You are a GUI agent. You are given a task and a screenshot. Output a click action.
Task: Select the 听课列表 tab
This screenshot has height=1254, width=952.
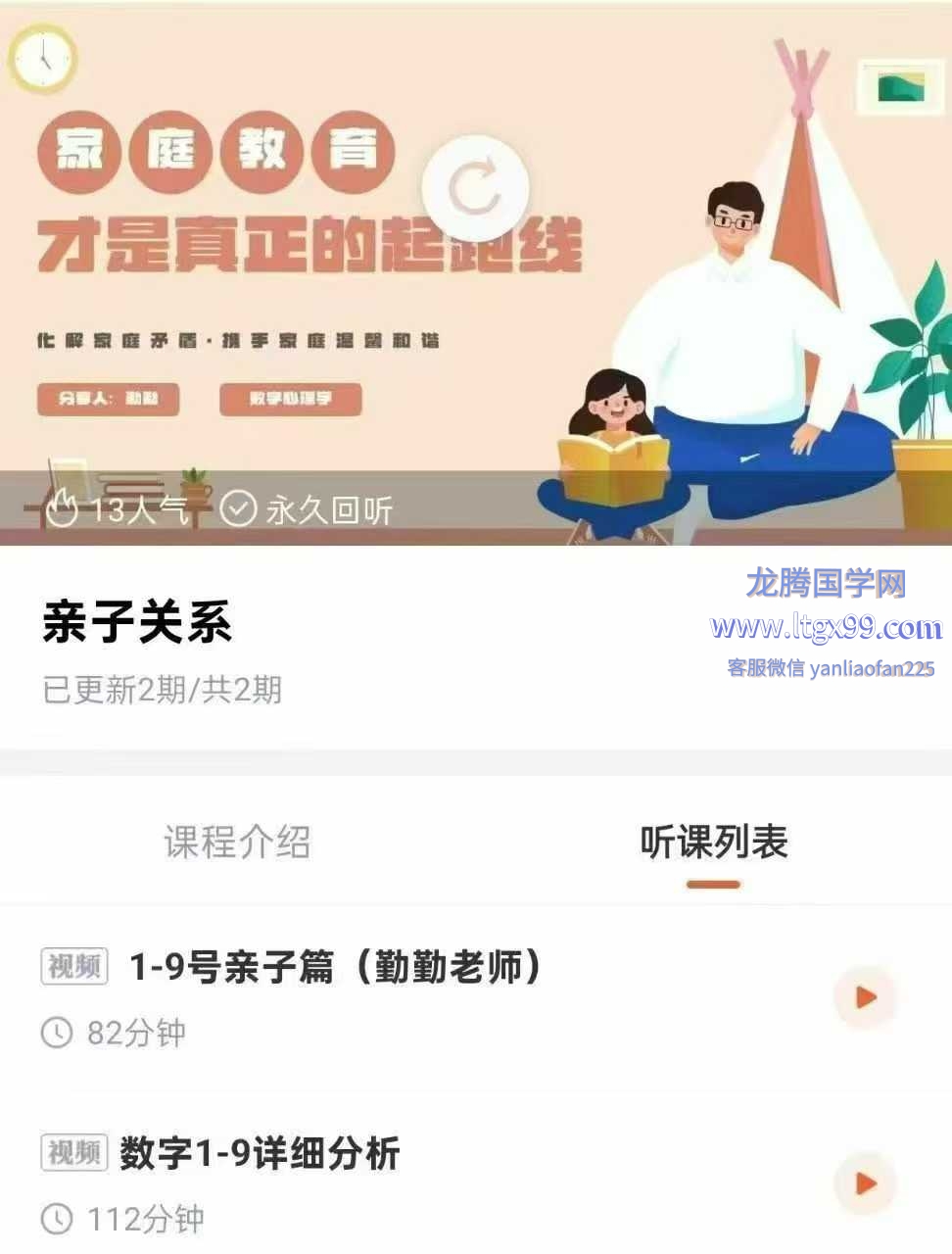pos(714,843)
